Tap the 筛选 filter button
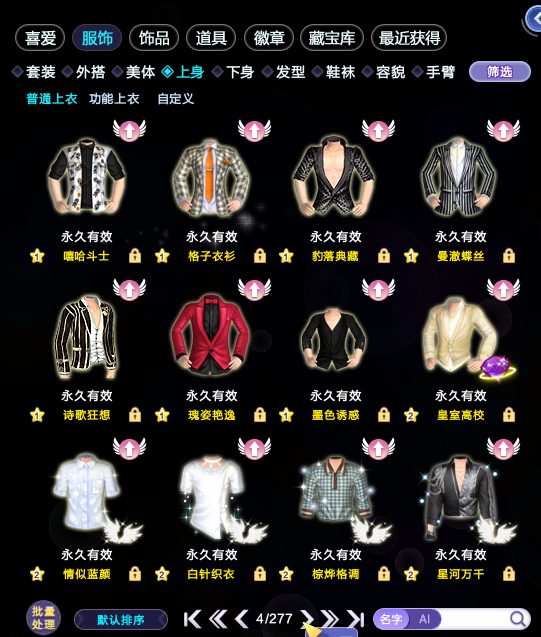Viewport: 541px width, 637px height. pos(500,72)
